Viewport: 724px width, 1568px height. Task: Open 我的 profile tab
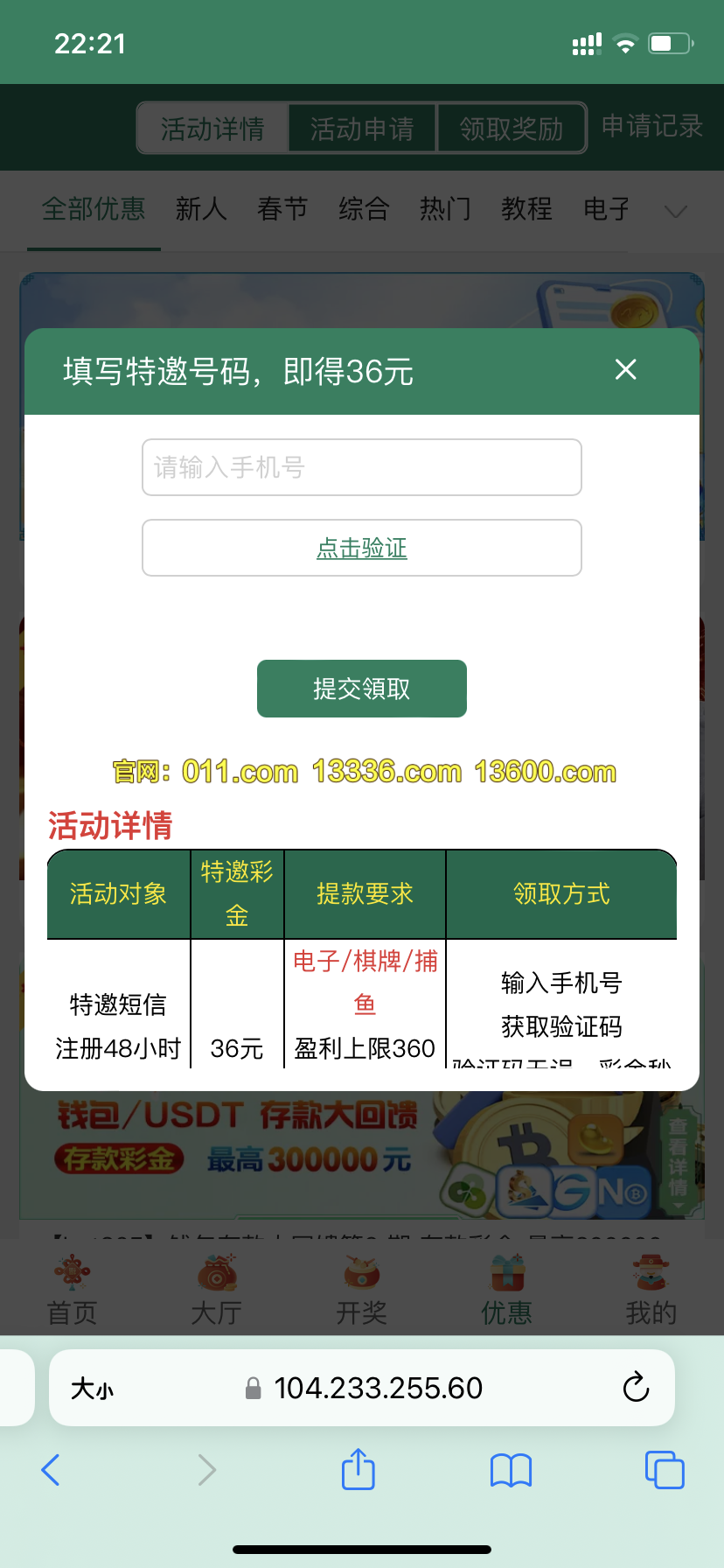651,1290
